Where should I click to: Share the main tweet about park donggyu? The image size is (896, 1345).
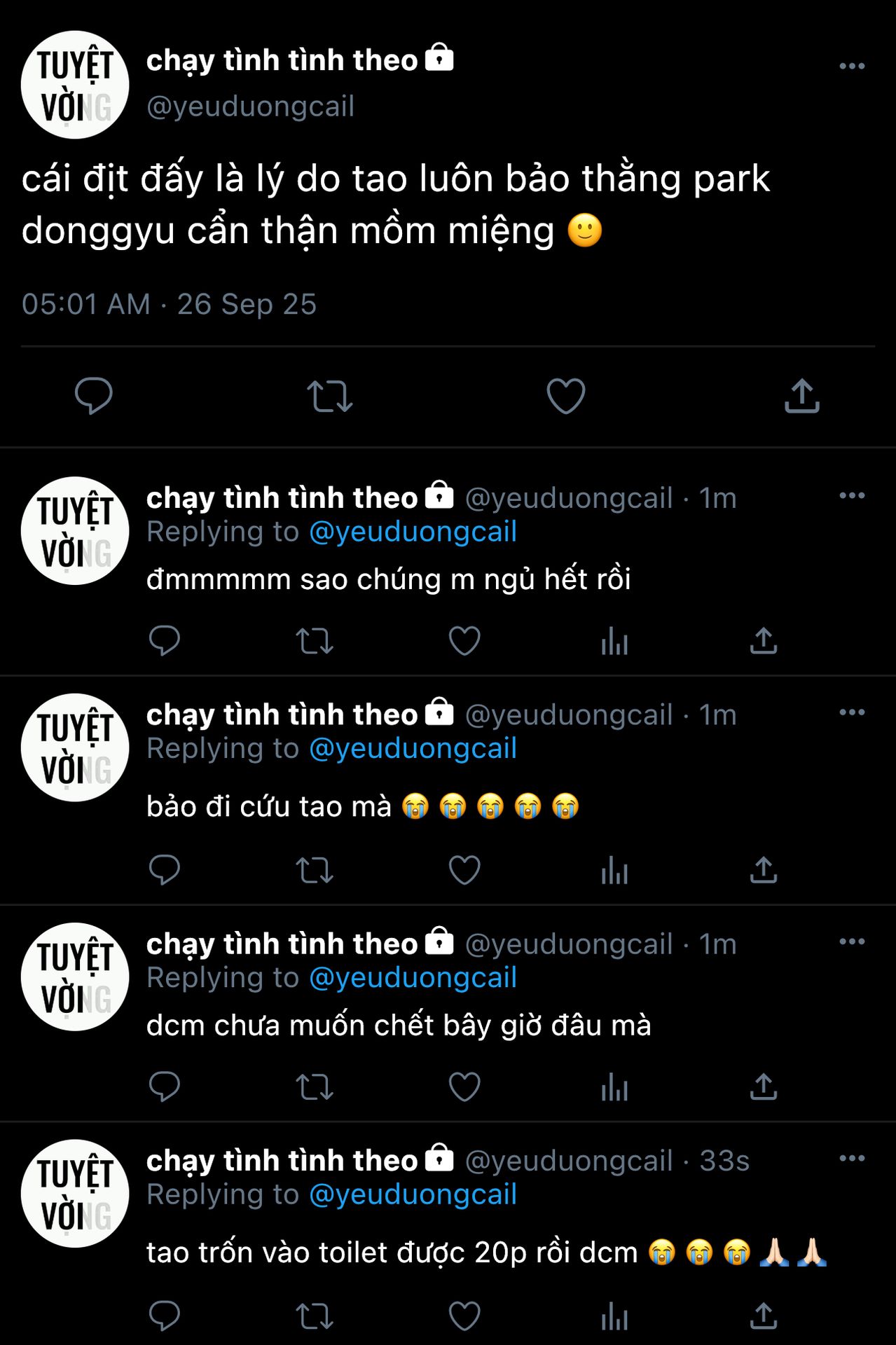coord(802,396)
